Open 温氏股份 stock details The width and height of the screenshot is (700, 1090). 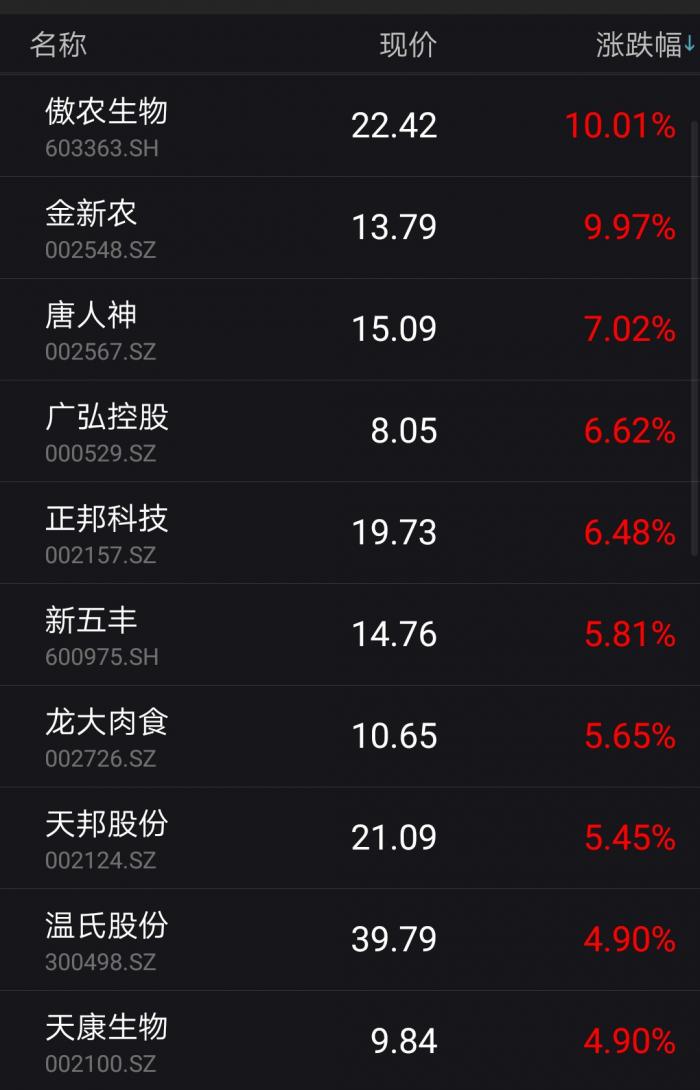pyautogui.click(x=106, y=940)
